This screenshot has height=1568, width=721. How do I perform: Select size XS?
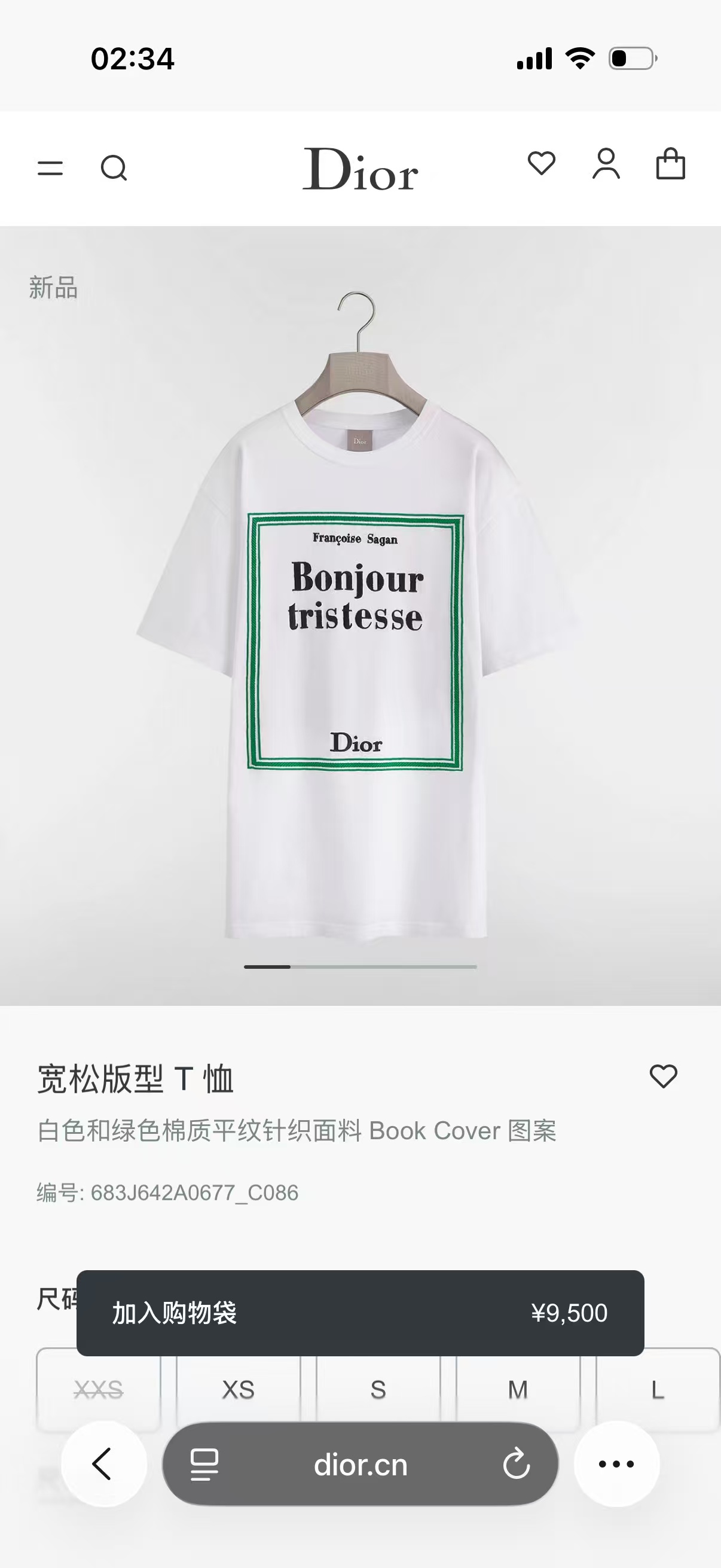coord(239,1390)
